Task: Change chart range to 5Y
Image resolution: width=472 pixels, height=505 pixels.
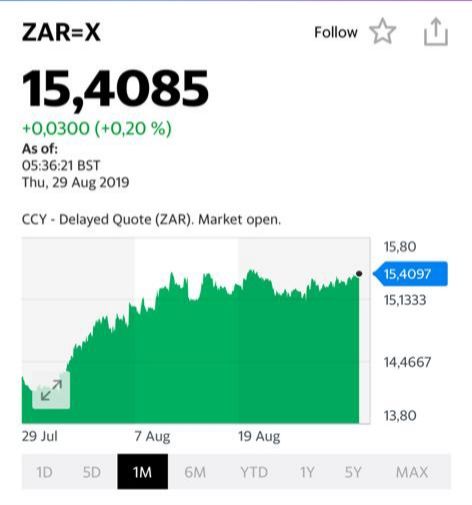Action: (353, 472)
